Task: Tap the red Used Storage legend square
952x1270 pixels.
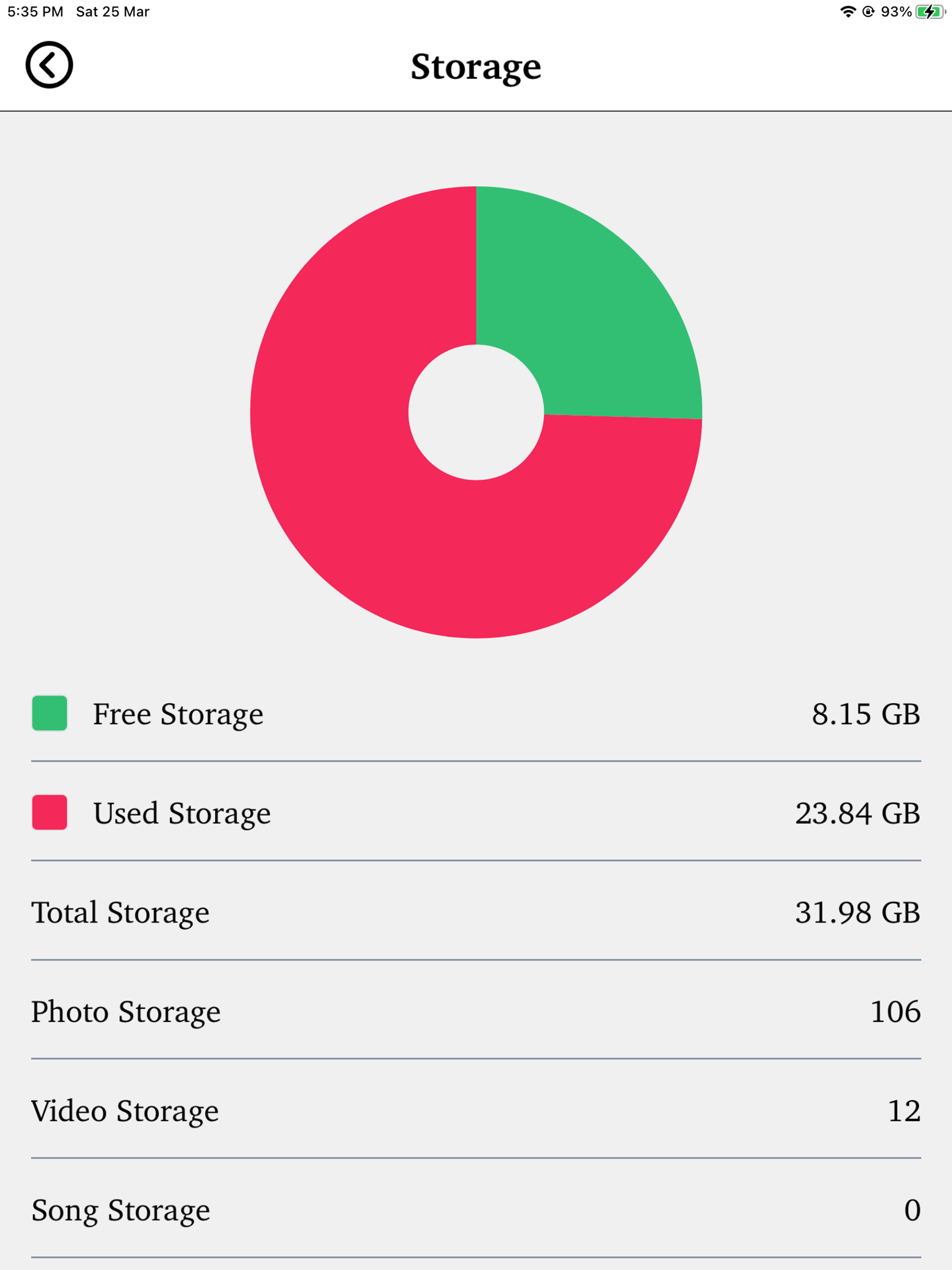Action: [x=49, y=813]
